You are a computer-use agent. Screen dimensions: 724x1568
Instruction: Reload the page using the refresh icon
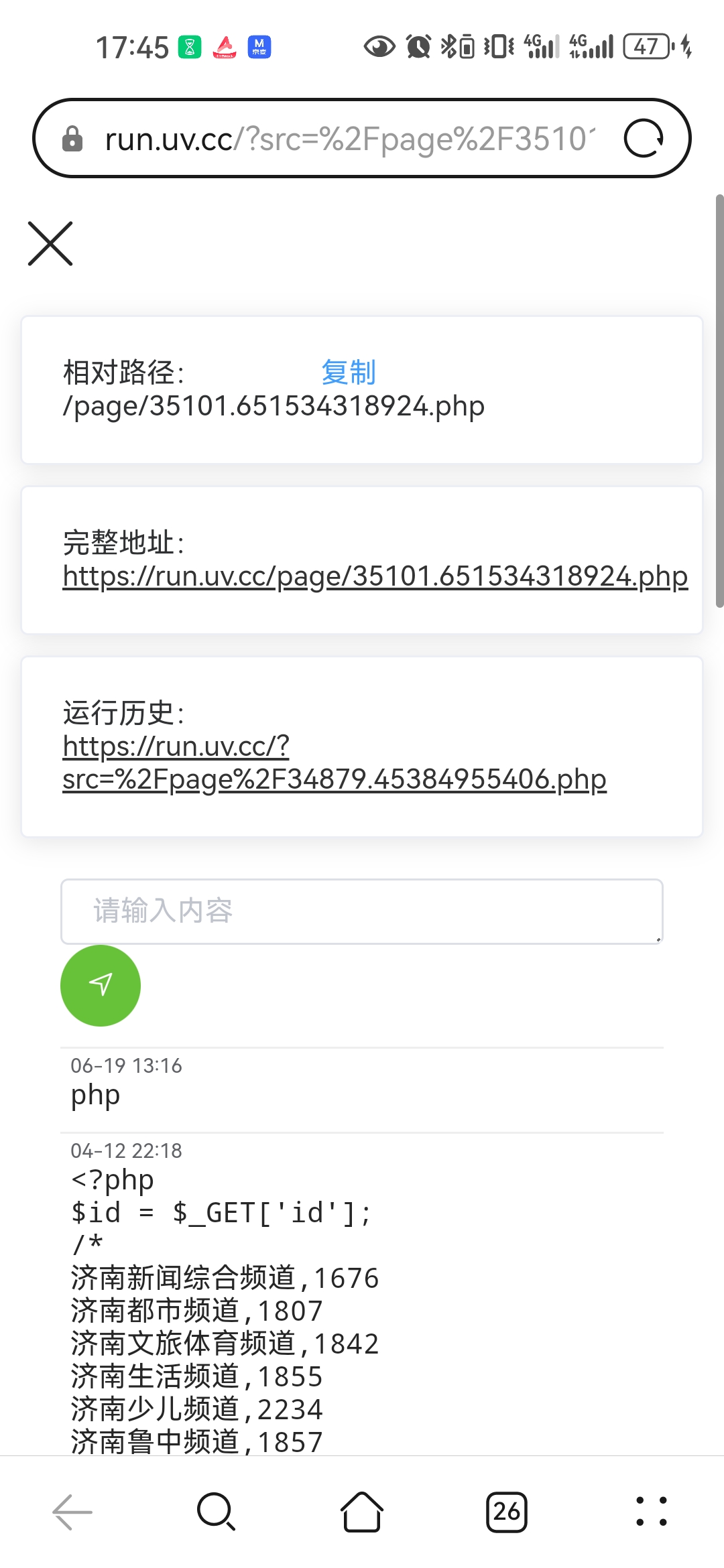click(644, 139)
